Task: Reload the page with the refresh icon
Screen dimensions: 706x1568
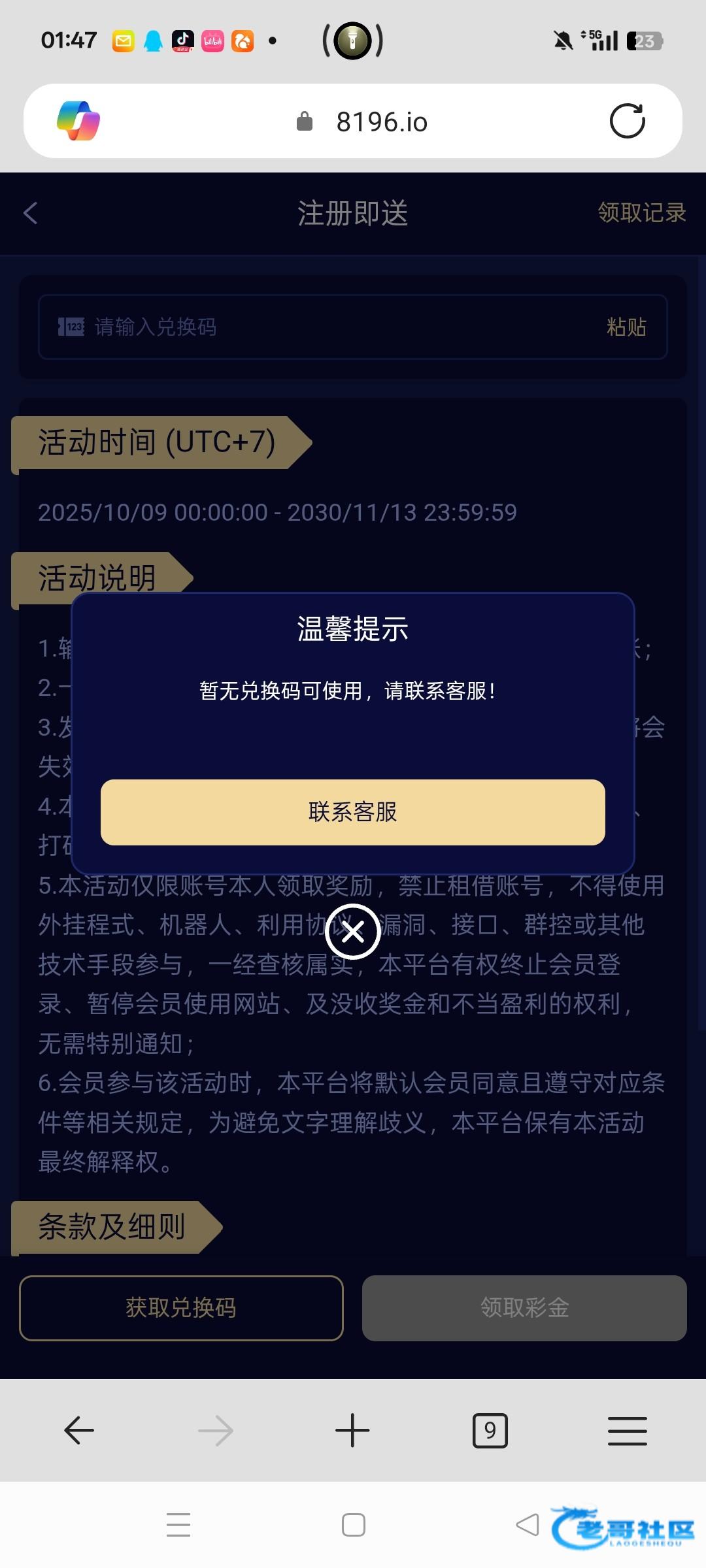Action: click(628, 121)
